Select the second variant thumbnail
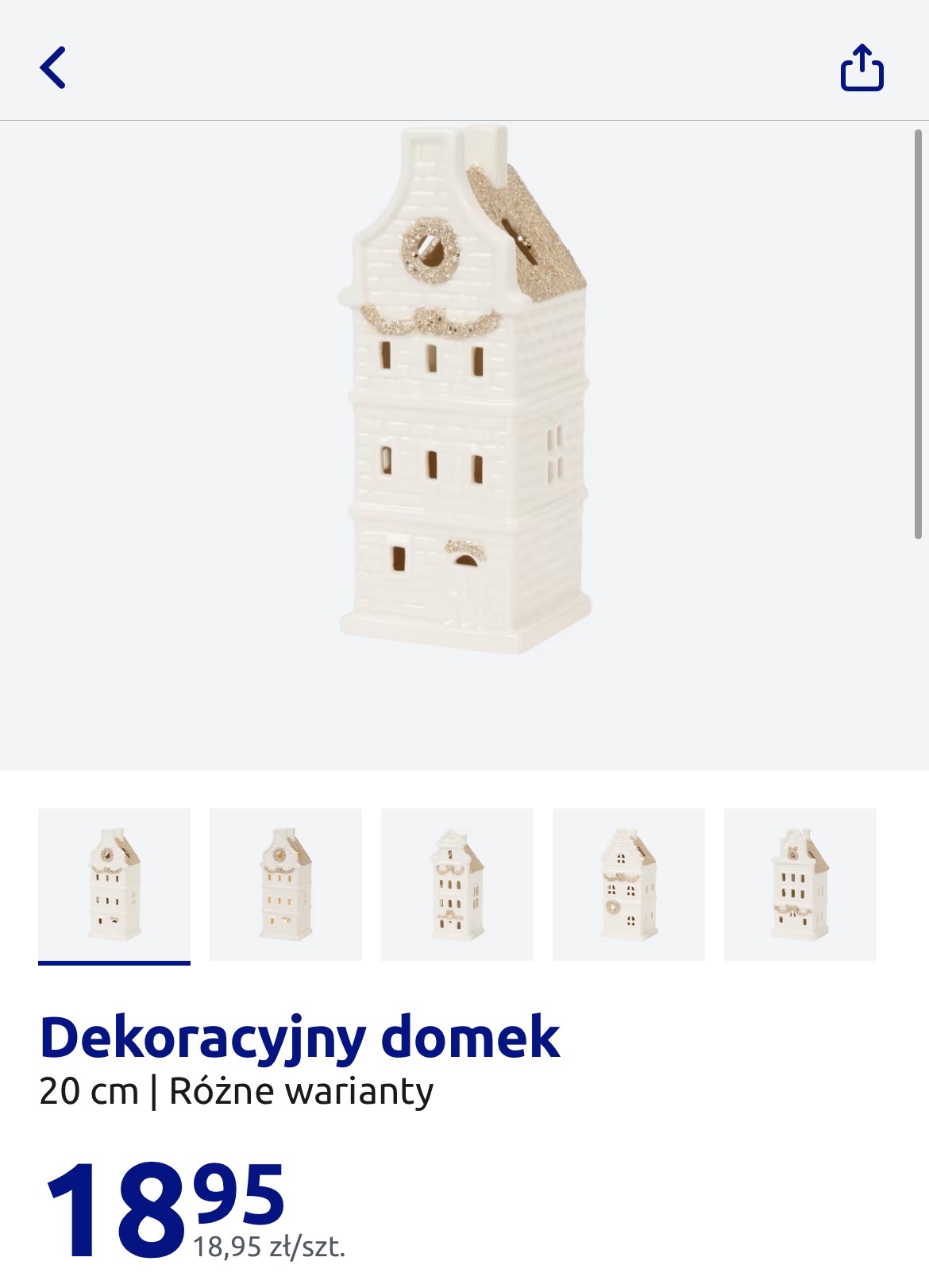The height and width of the screenshot is (1288, 929). click(x=286, y=885)
